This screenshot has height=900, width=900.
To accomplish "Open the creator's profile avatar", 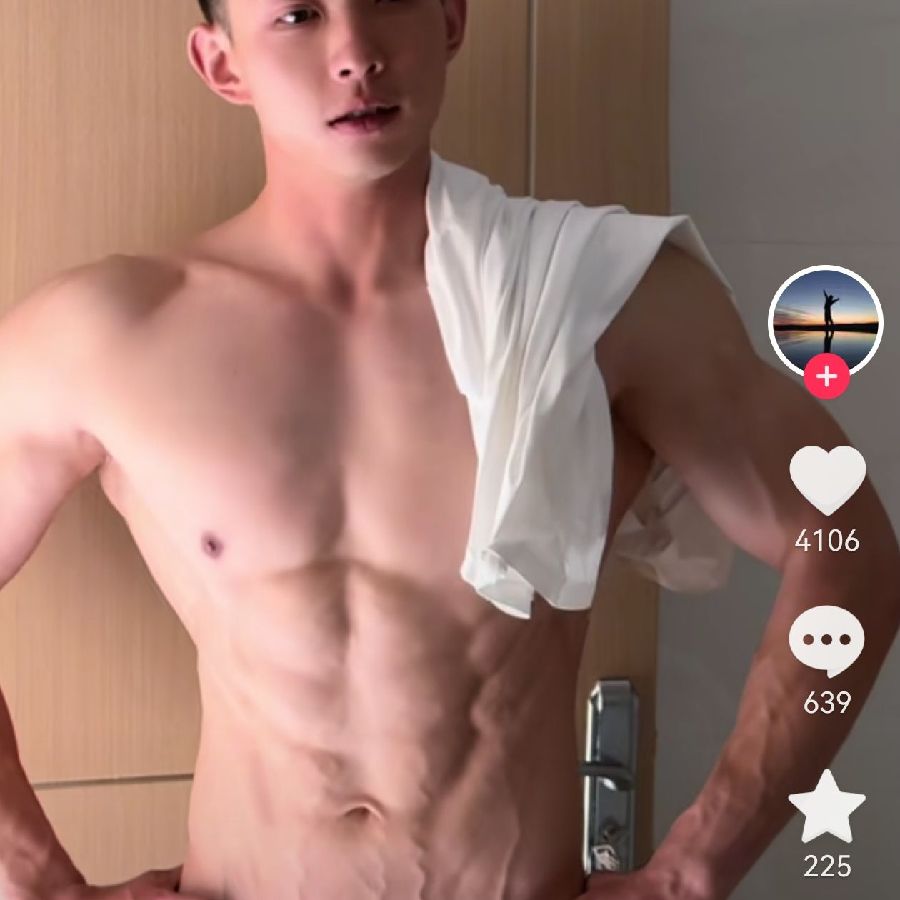I will [825, 320].
